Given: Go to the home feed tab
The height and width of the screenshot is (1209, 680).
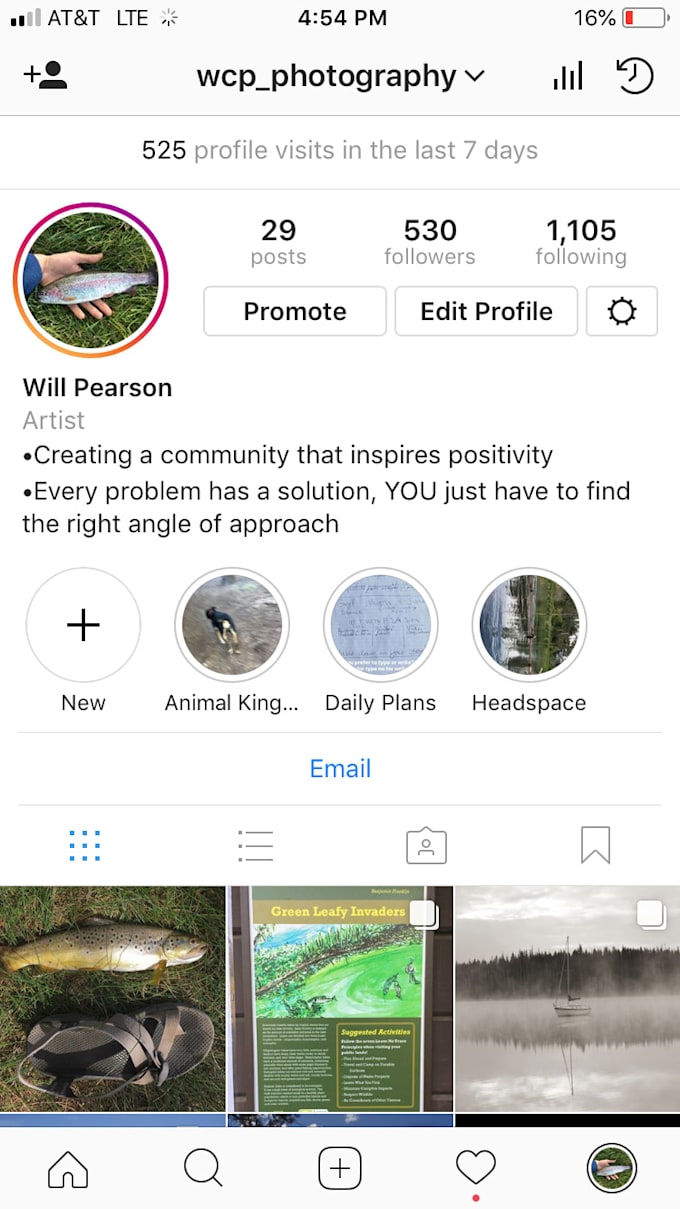Looking at the screenshot, I should (68, 1168).
